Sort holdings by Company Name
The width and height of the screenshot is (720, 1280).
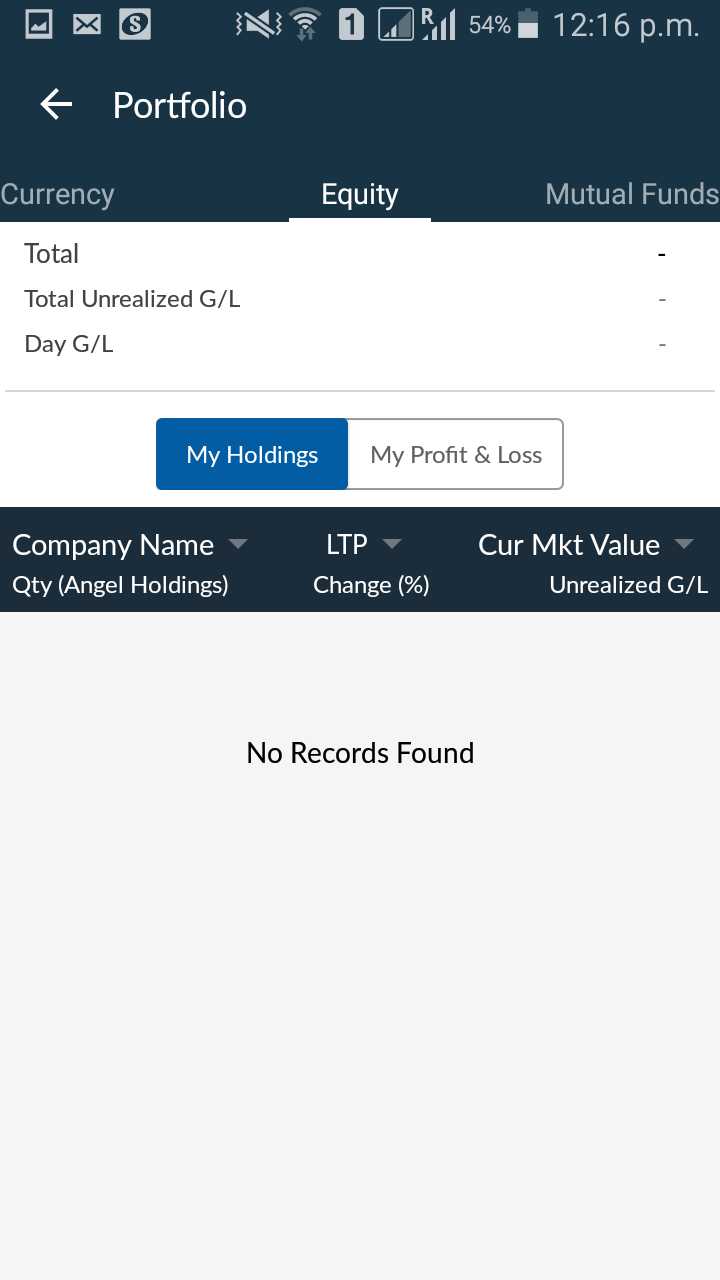[128, 545]
